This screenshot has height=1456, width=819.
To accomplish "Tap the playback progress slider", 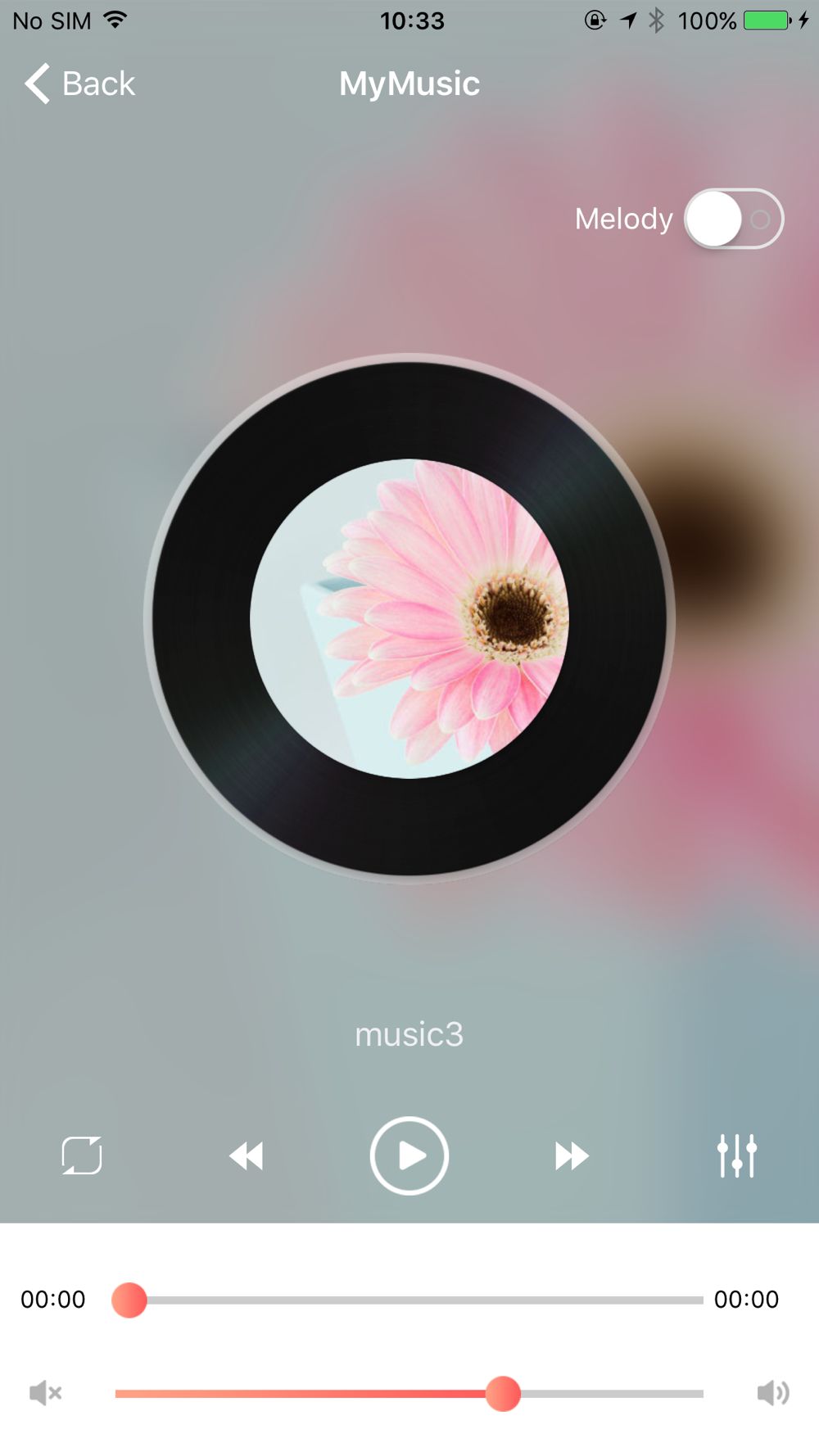I will coord(418,1300).
